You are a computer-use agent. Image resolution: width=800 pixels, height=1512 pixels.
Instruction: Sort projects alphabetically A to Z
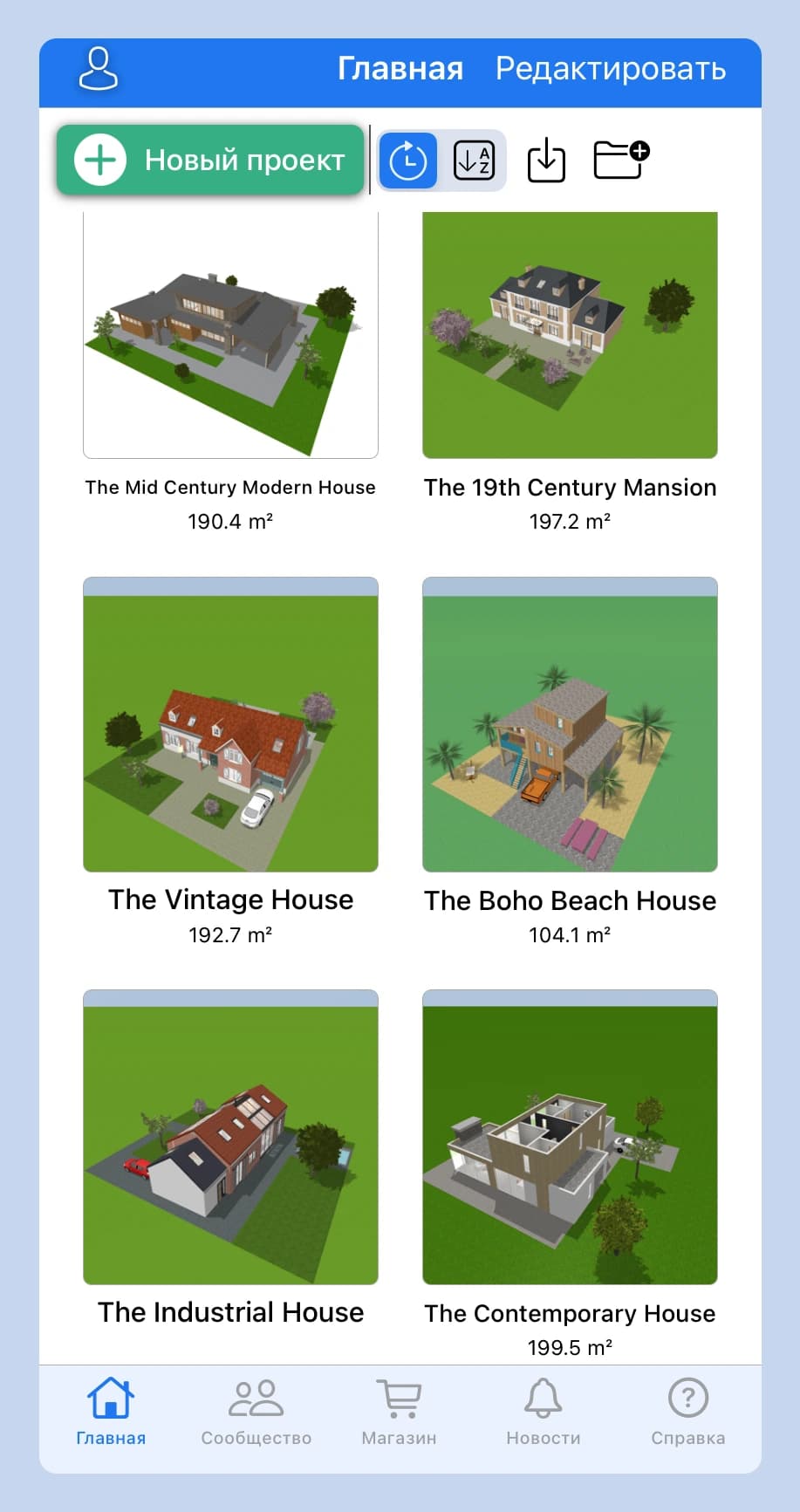click(474, 161)
